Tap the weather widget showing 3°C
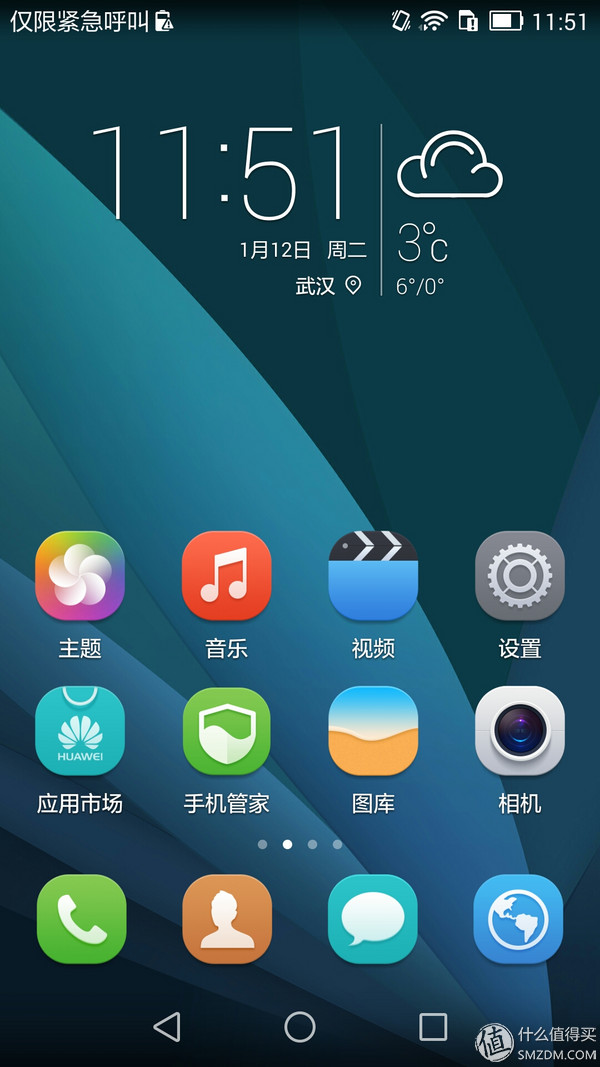The image size is (600, 1067). pos(448,210)
